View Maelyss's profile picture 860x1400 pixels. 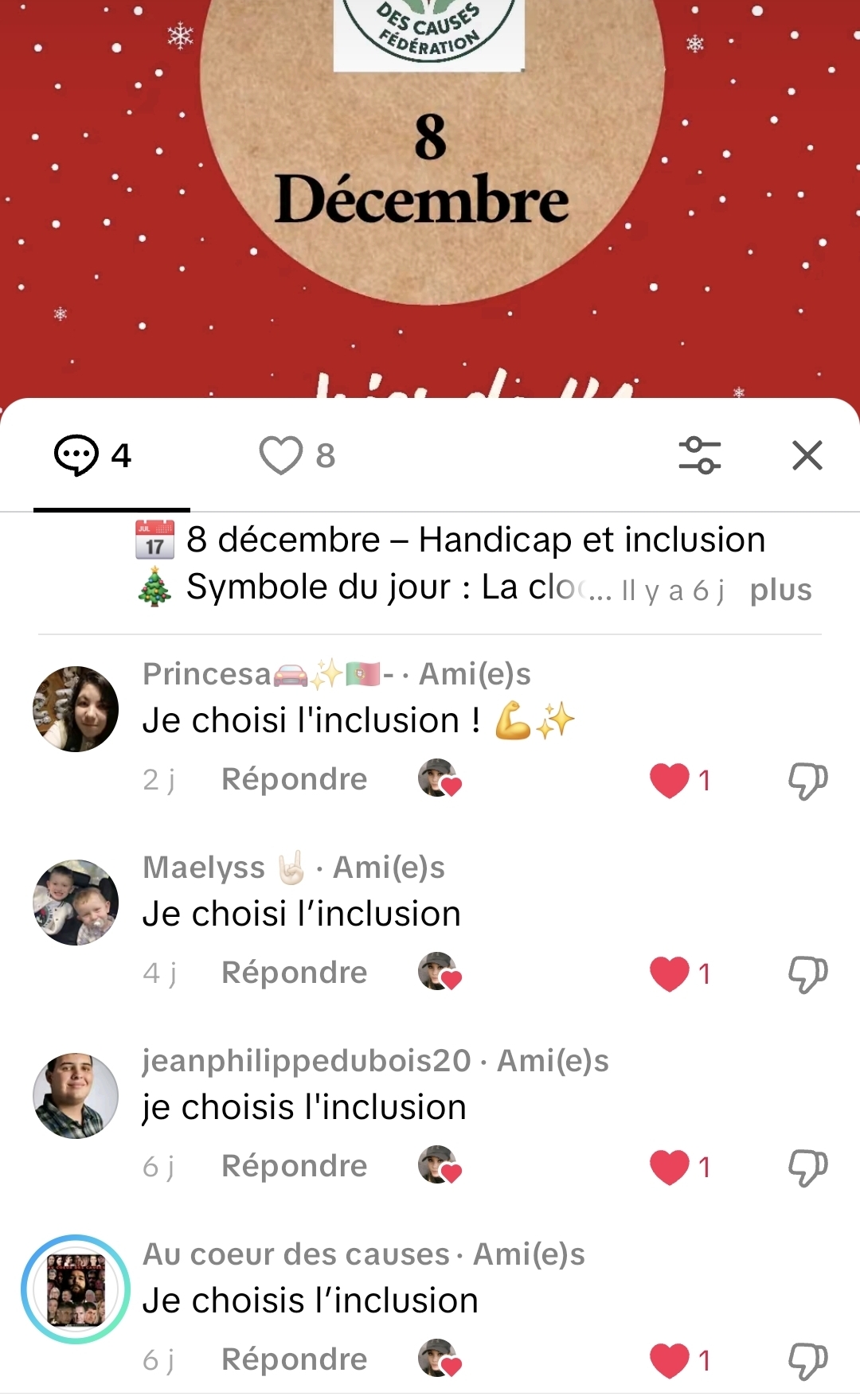tap(76, 903)
